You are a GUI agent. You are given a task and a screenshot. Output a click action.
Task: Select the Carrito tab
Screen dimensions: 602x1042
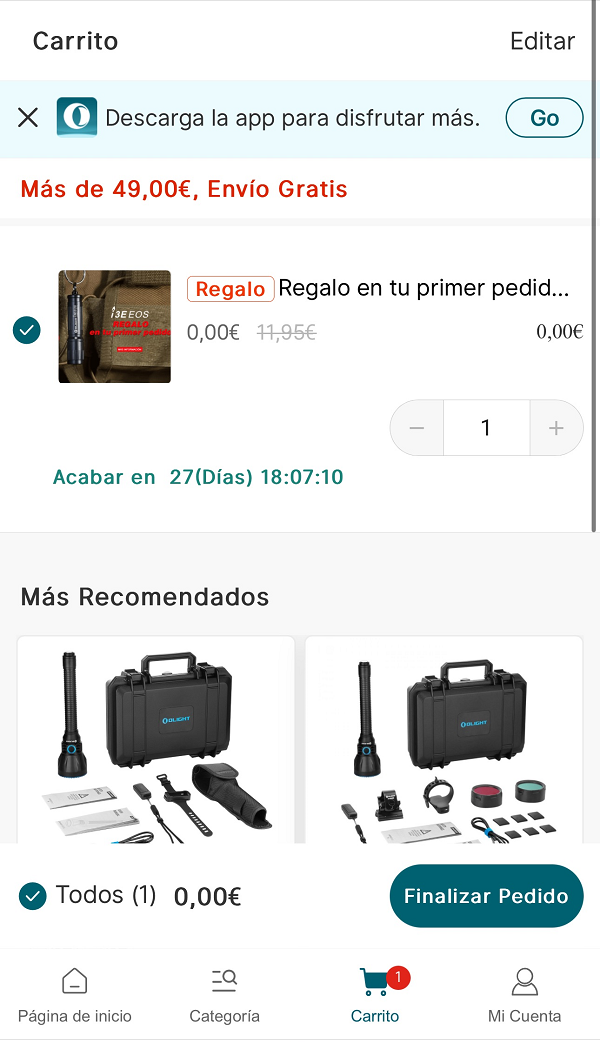pos(375,995)
